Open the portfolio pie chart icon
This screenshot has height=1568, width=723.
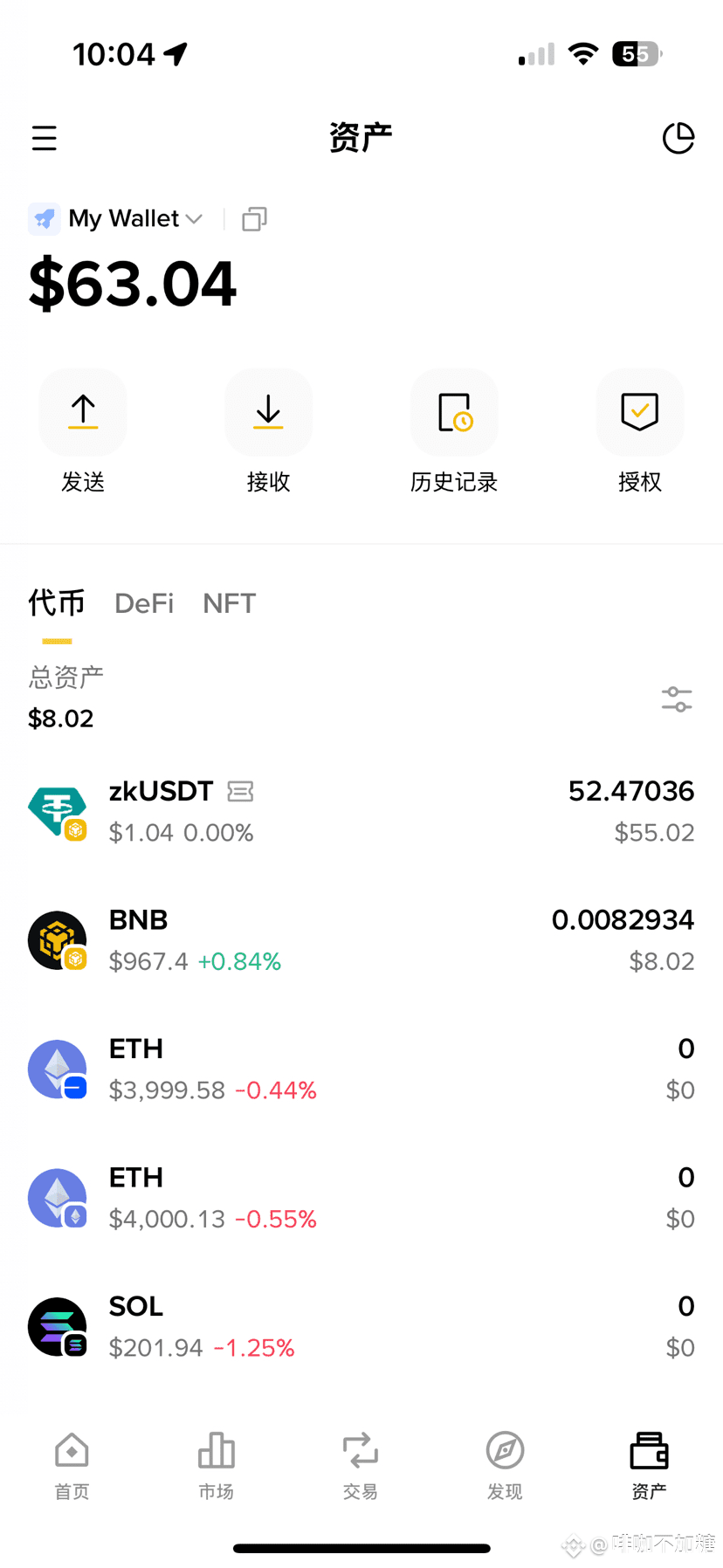[678, 138]
